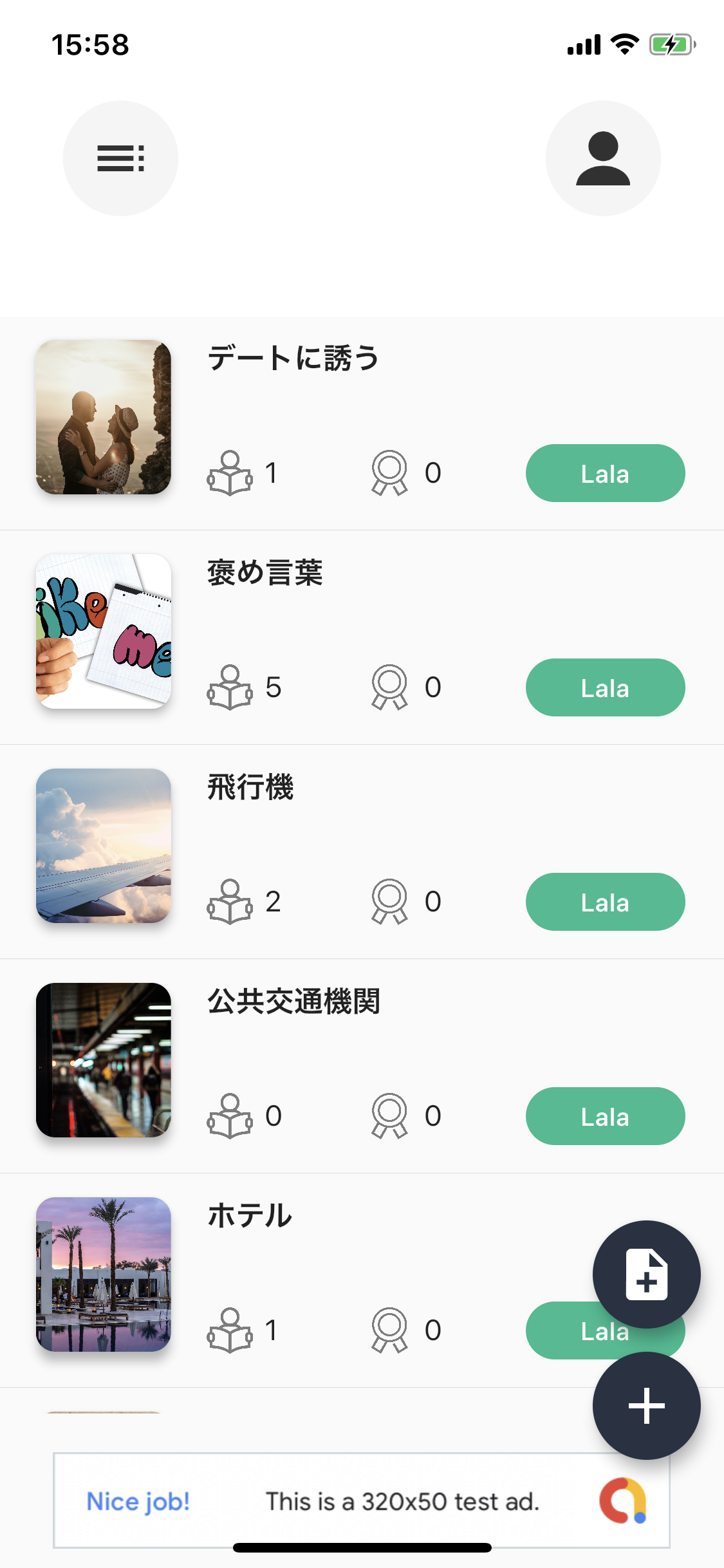
Task: Tap Lala button for 公共交通機関
Action: (605, 1116)
